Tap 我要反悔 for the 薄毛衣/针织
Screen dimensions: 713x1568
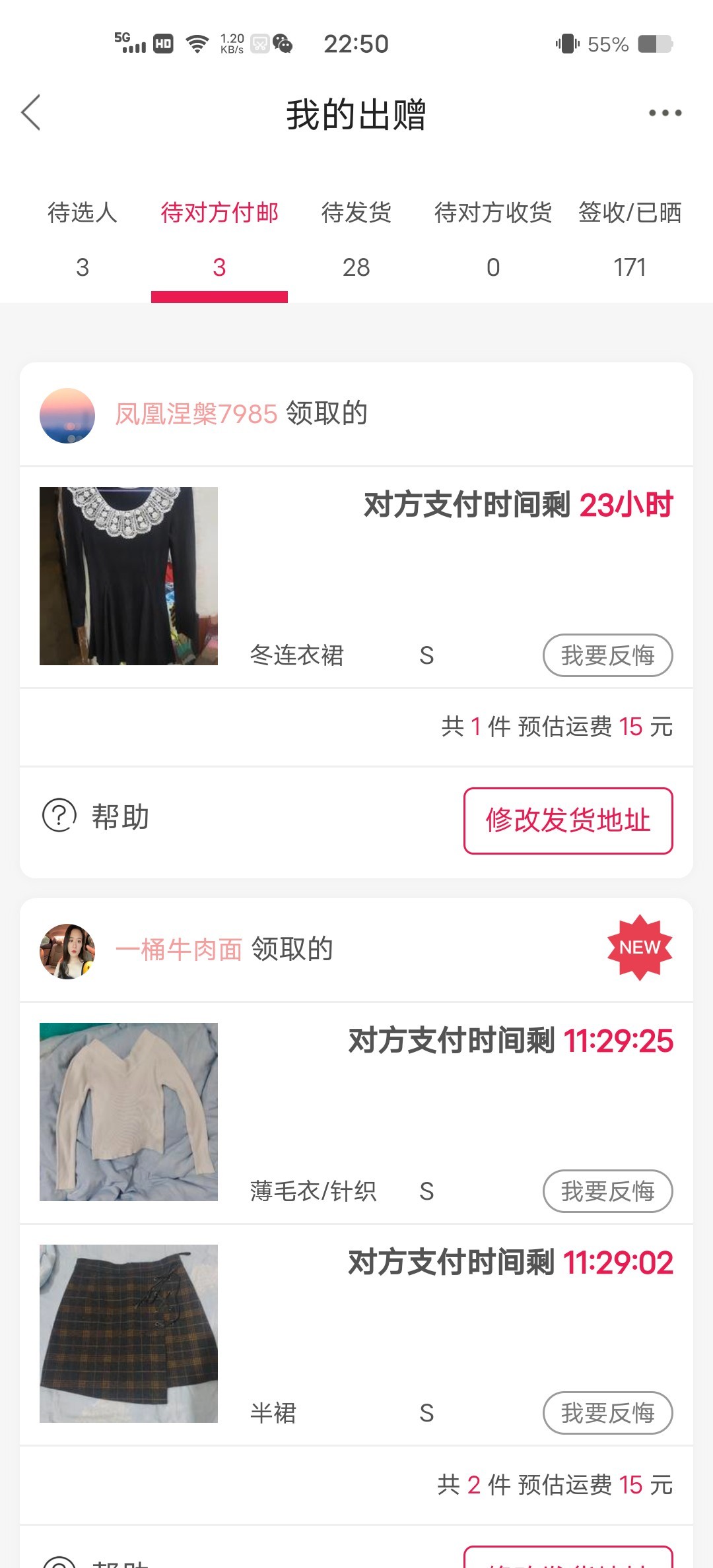click(x=607, y=1191)
